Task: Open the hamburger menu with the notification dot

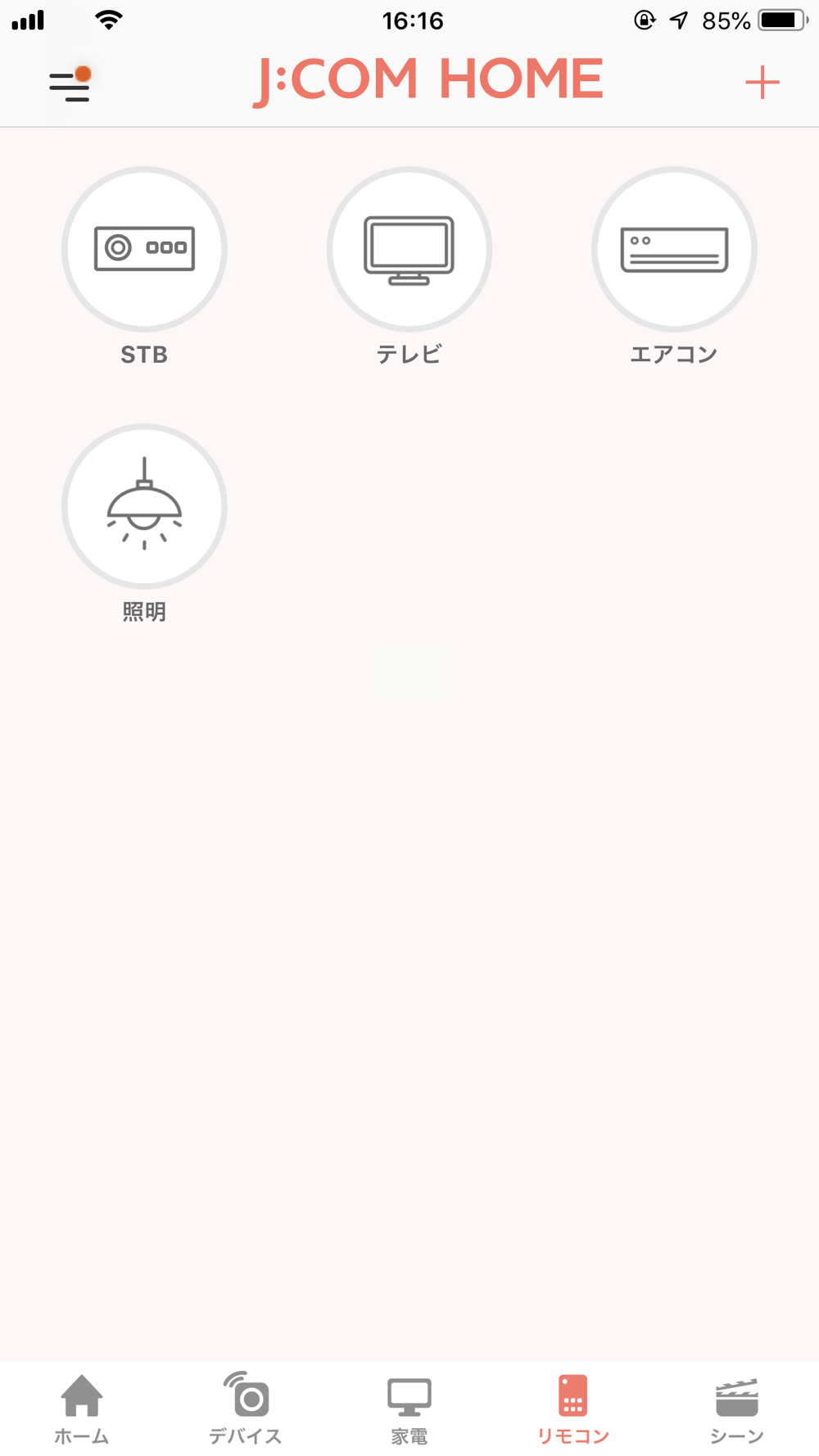Action: tap(70, 84)
